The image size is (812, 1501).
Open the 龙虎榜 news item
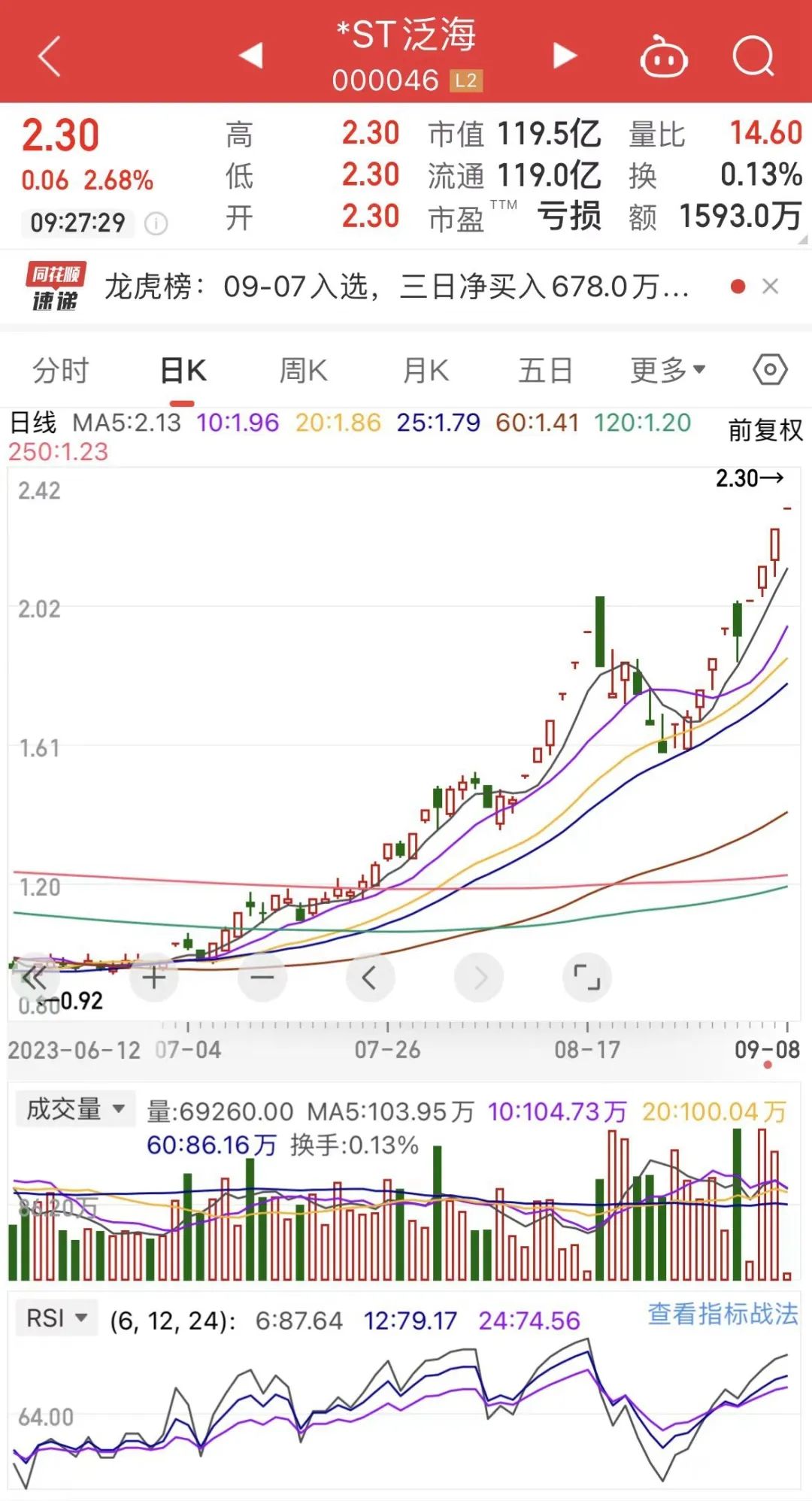coord(395,287)
